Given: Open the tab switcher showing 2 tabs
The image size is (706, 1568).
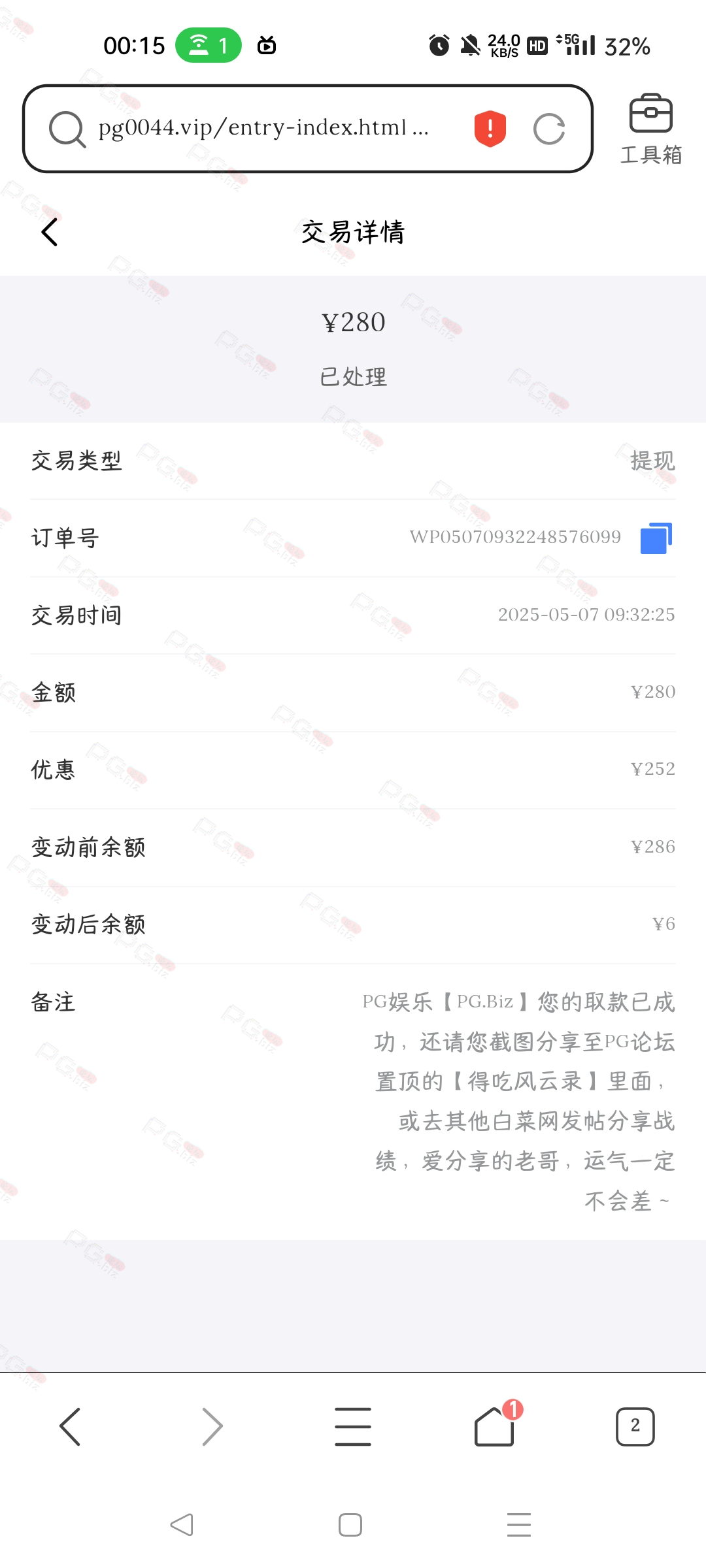Looking at the screenshot, I should pos(635,1426).
